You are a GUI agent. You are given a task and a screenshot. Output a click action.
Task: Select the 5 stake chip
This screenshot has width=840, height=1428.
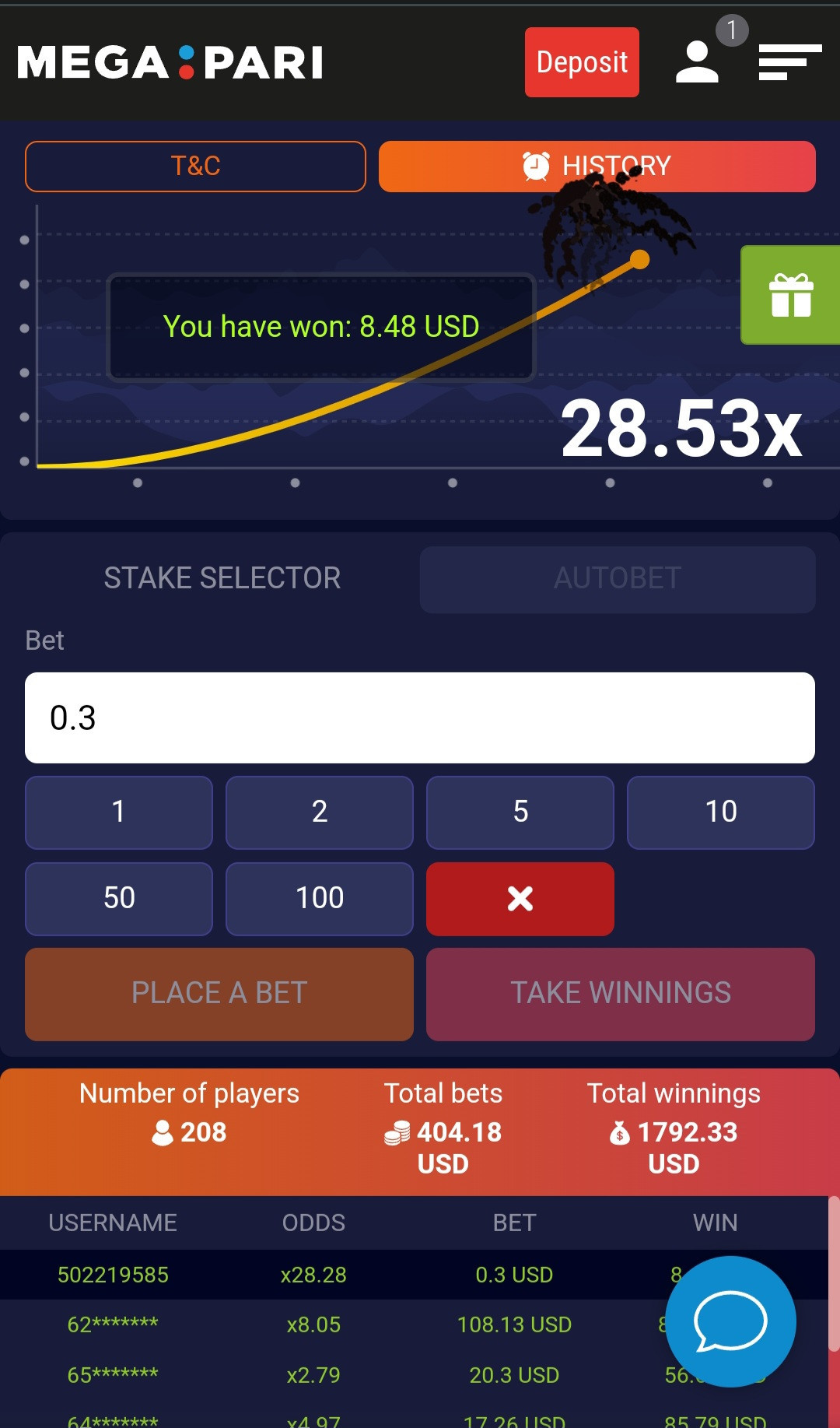520,812
